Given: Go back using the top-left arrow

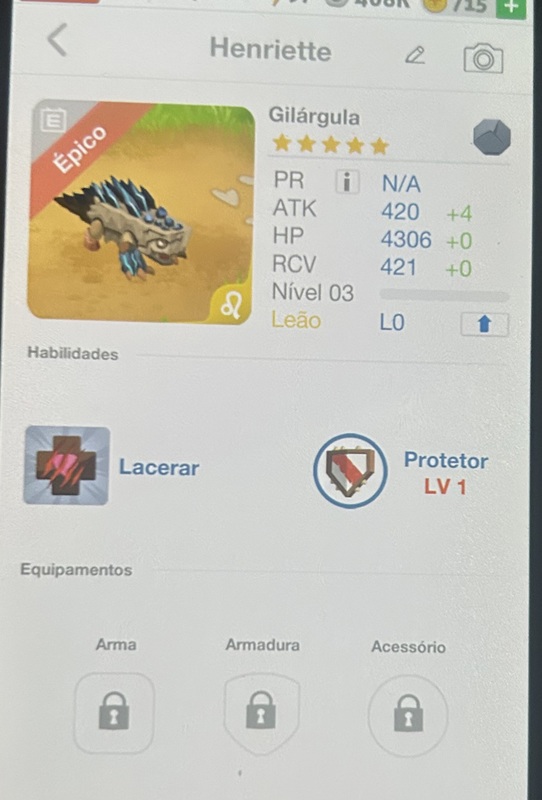Looking at the screenshot, I should pos(57,40).
